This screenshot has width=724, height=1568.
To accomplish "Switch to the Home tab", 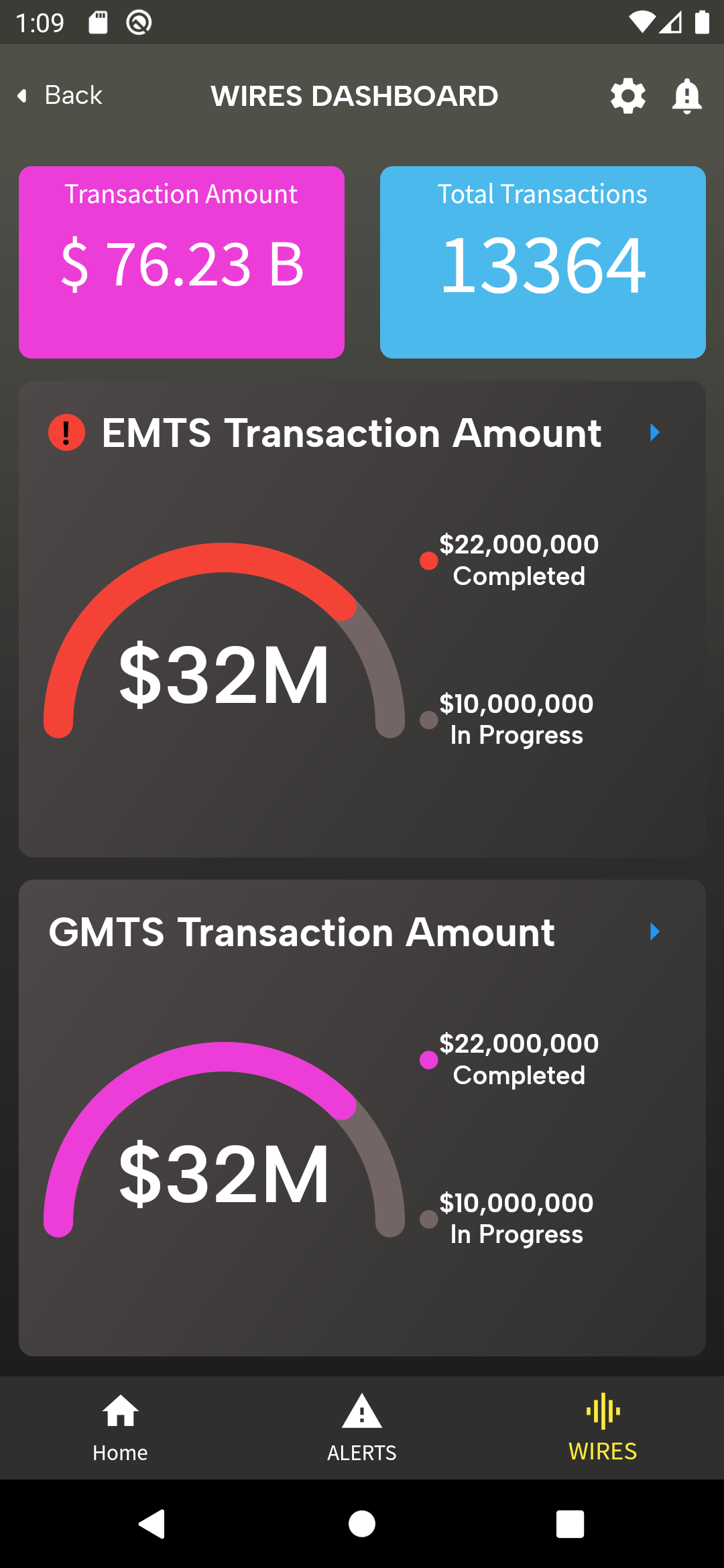I will pyautogui.click(x=121, y=1427).
